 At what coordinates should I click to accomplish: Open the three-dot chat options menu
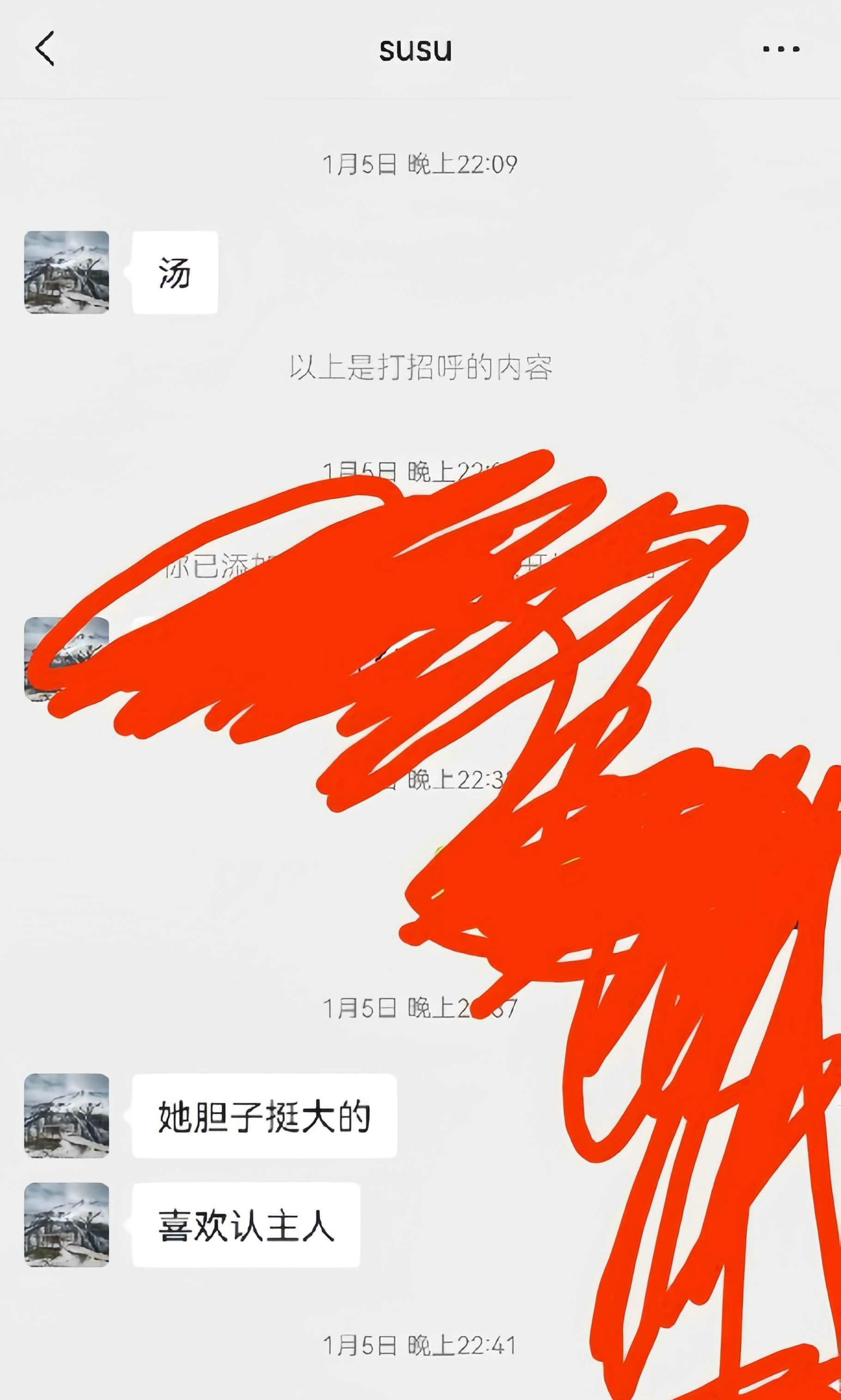pyautogui.click(x=780, y=49)
